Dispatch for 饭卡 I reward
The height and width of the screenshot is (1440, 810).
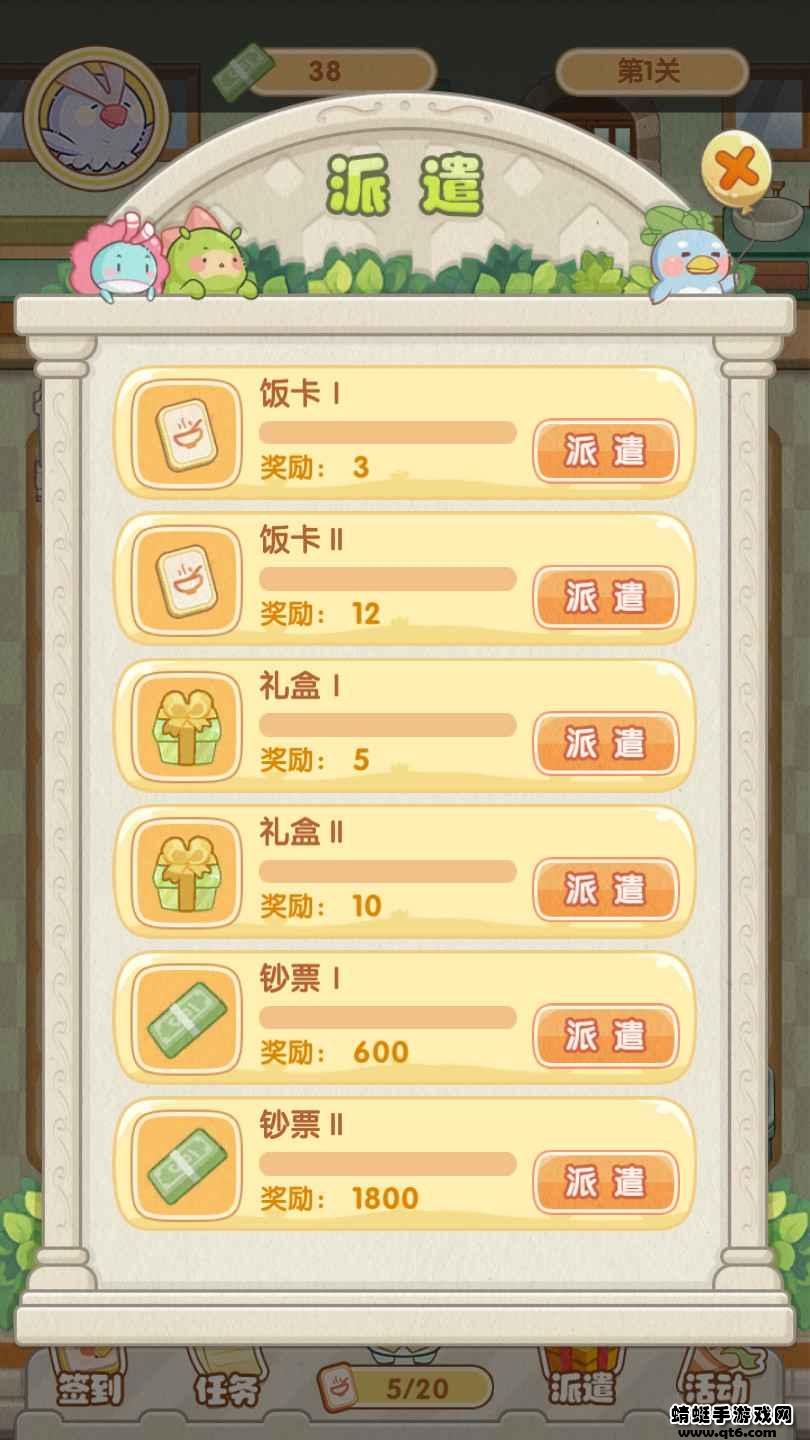(x=605, y=451)
